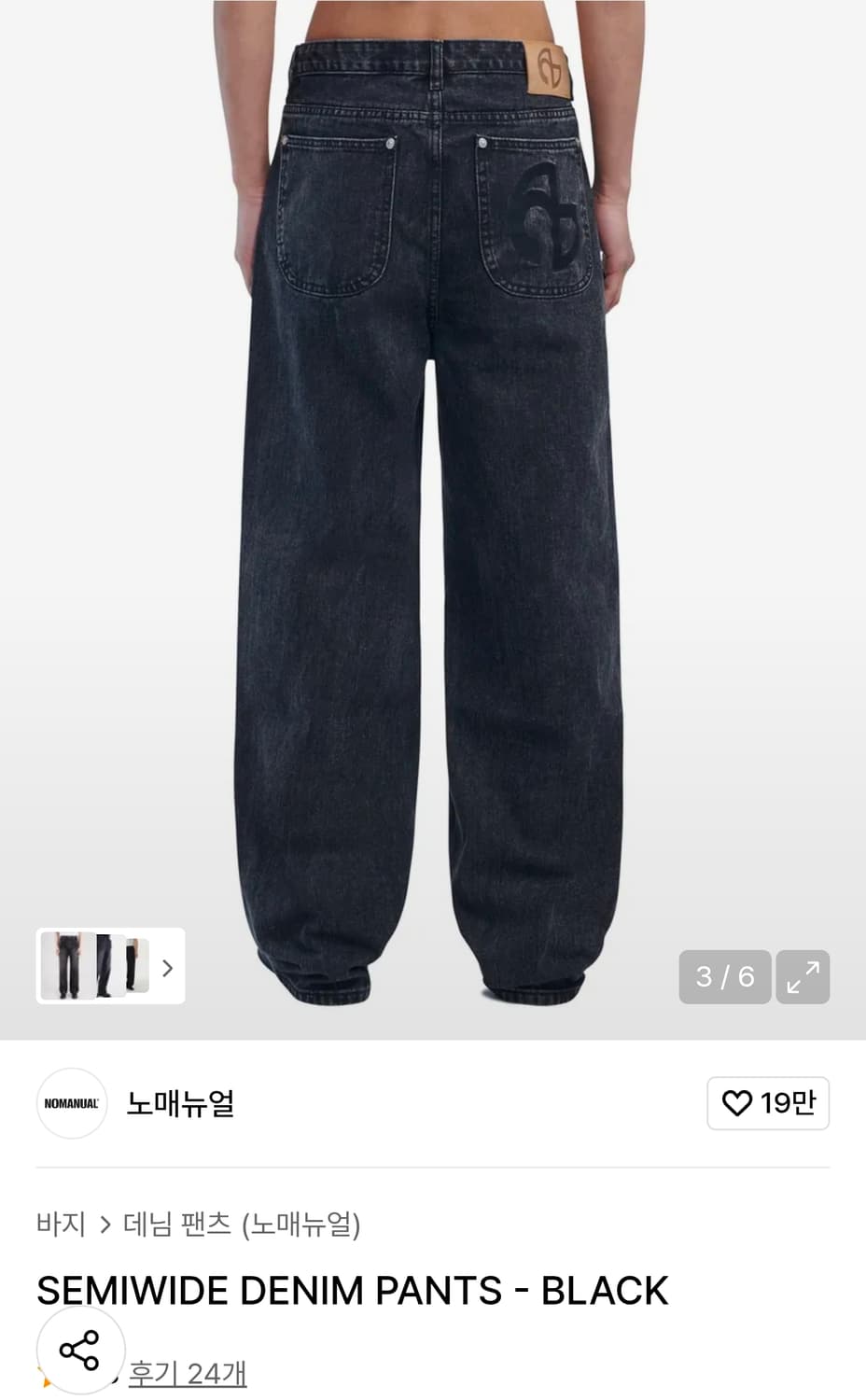Open the 바지 breadcrumb category
Screen dimensions: 866x1400
pyautogui.click(x=62, y=1224)
